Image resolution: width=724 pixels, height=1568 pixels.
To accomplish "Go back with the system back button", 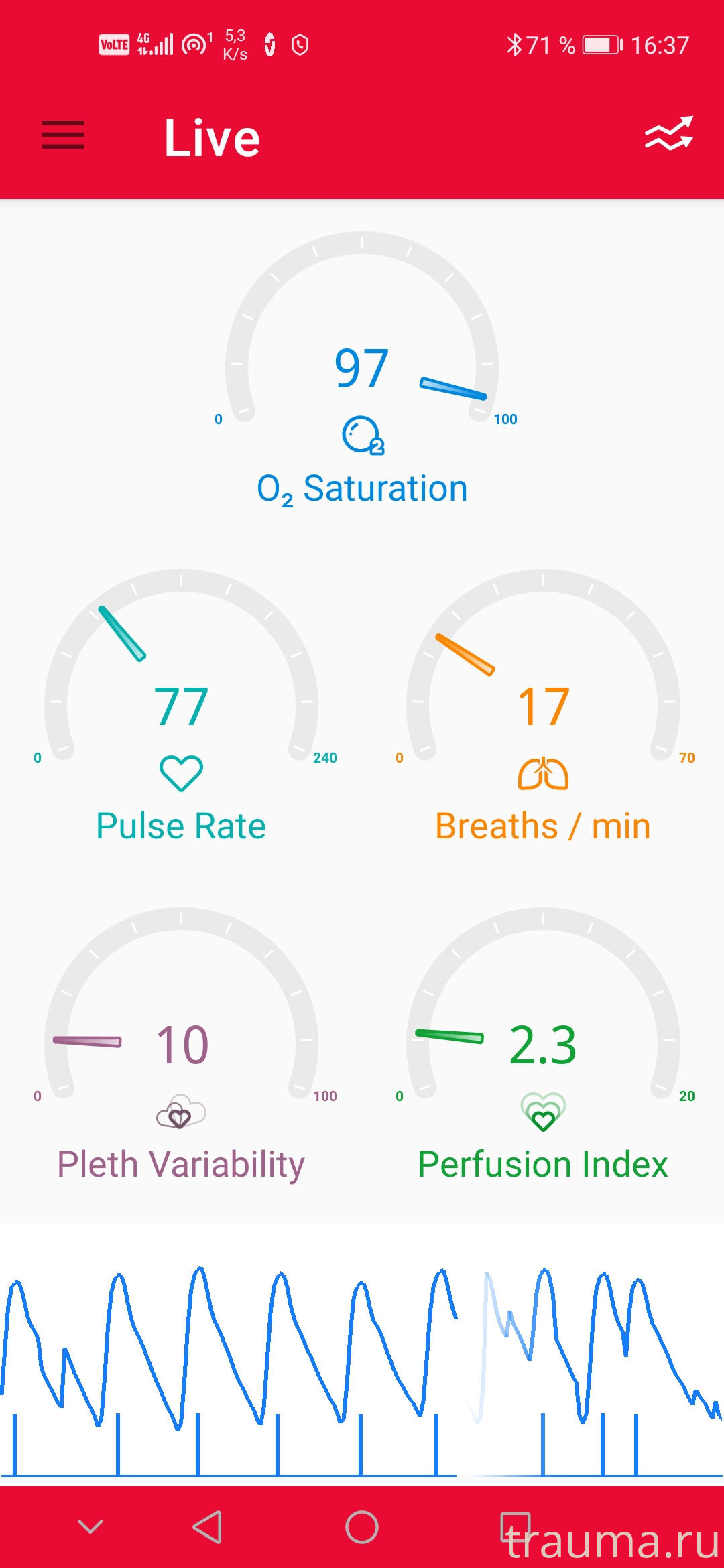I will 207,1527.
